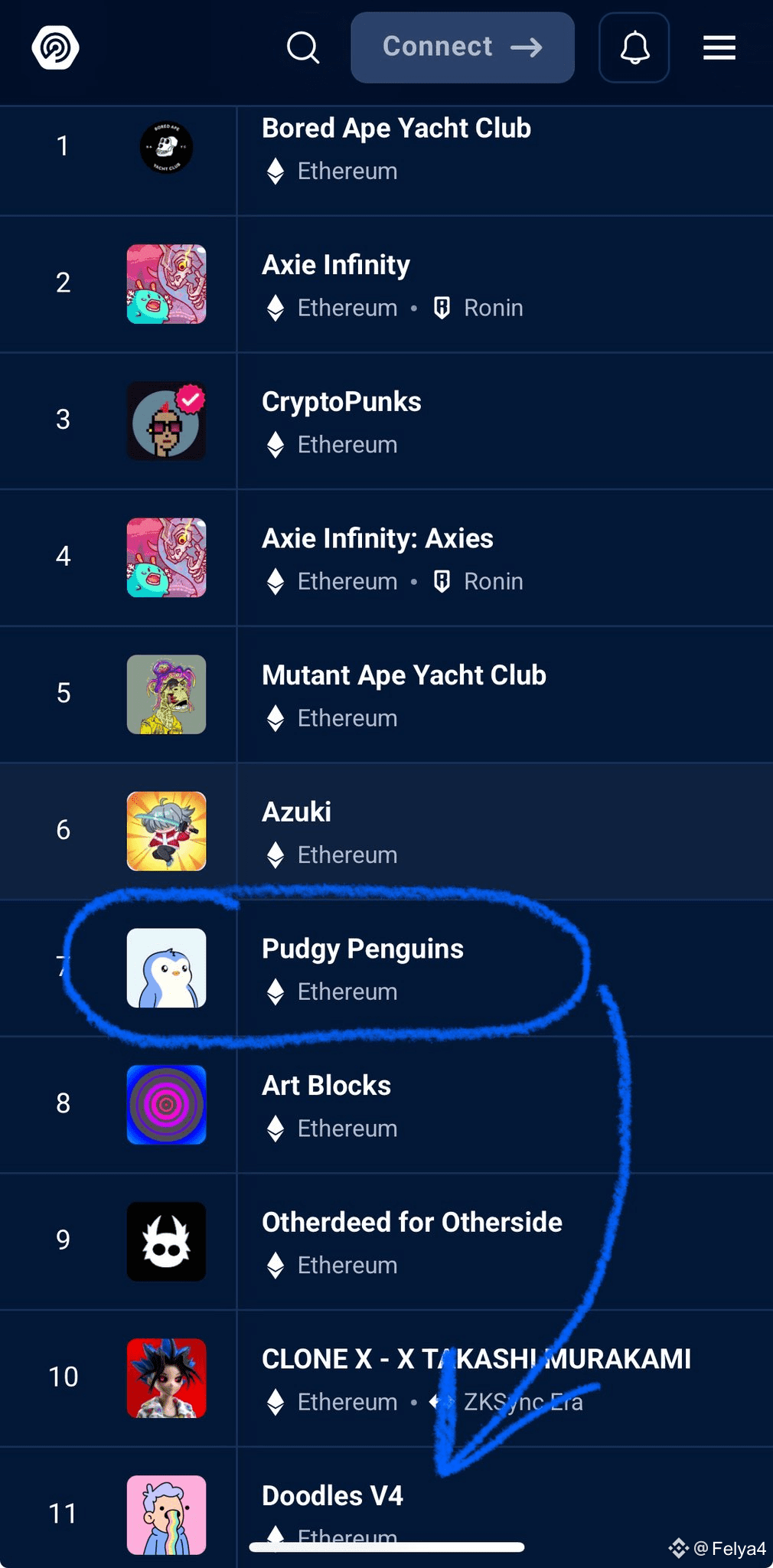The image size is (773, 1568).
Task: Open Axie Infinity: Axies collection
Action: tap(377, 539)
